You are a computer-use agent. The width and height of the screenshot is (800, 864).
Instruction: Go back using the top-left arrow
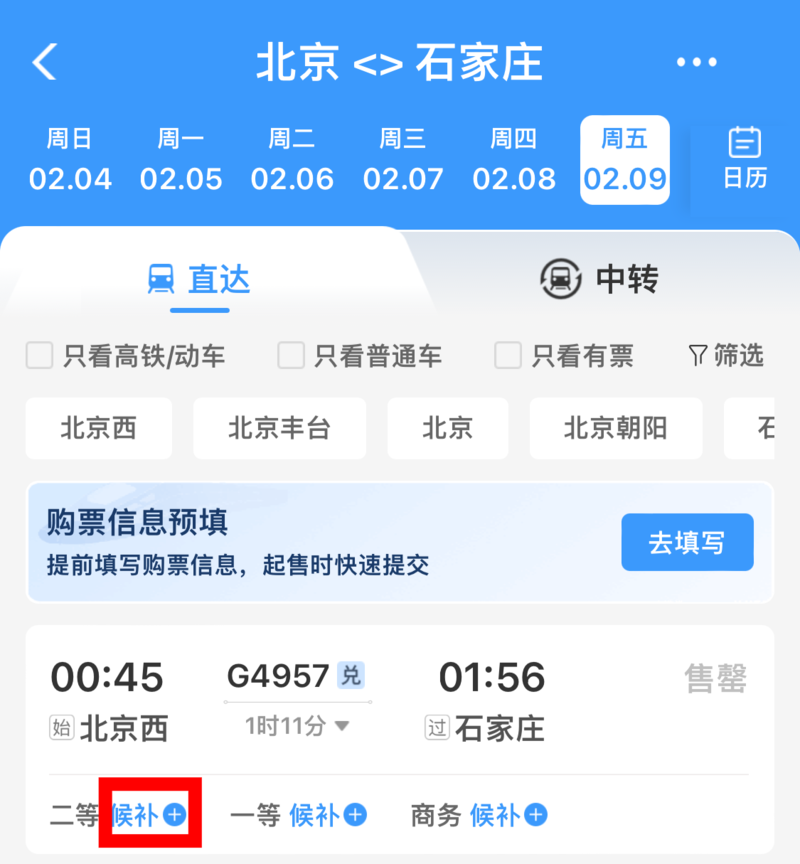click(x=45, y=62)
